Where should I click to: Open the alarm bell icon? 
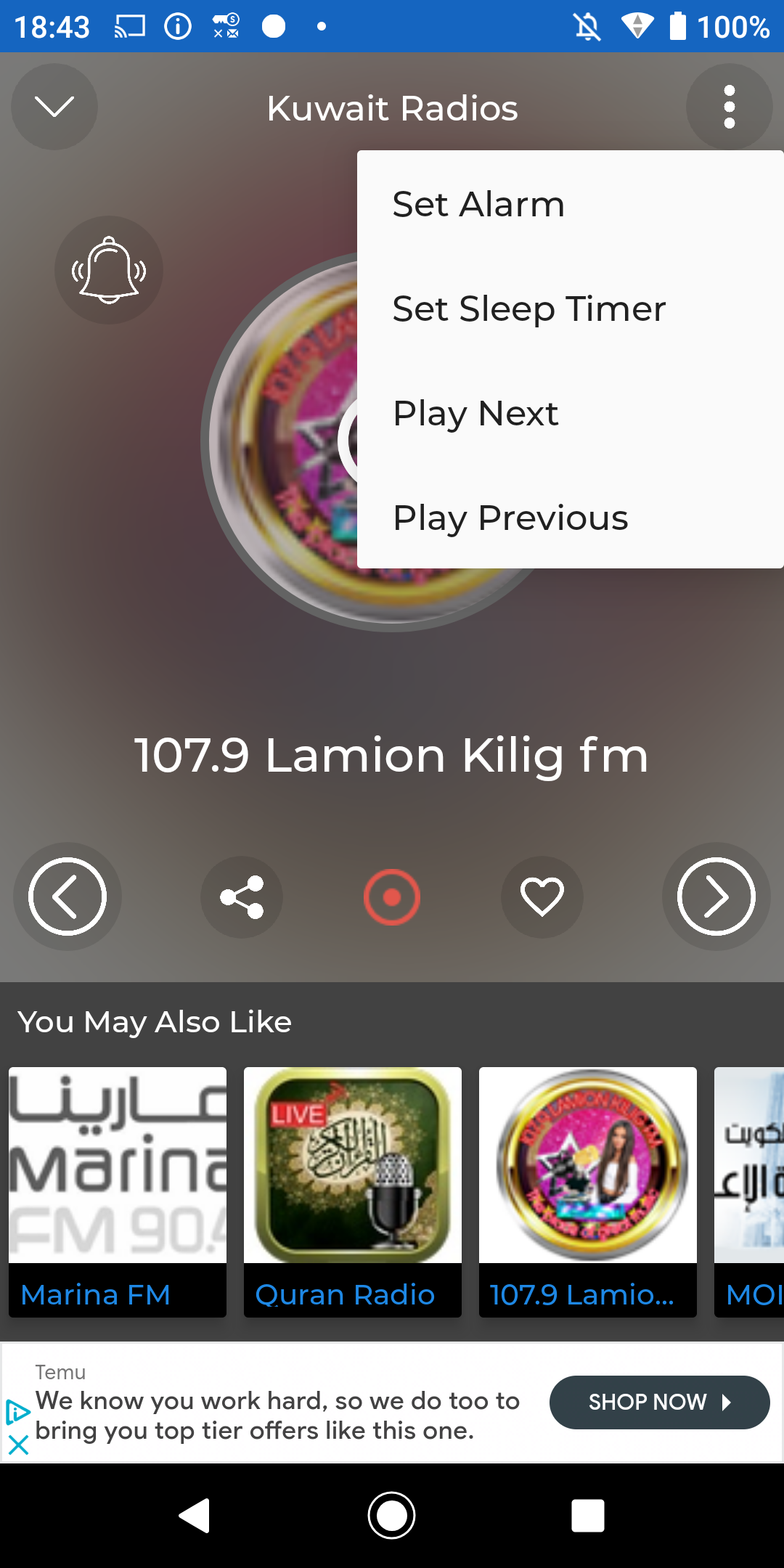109,269
